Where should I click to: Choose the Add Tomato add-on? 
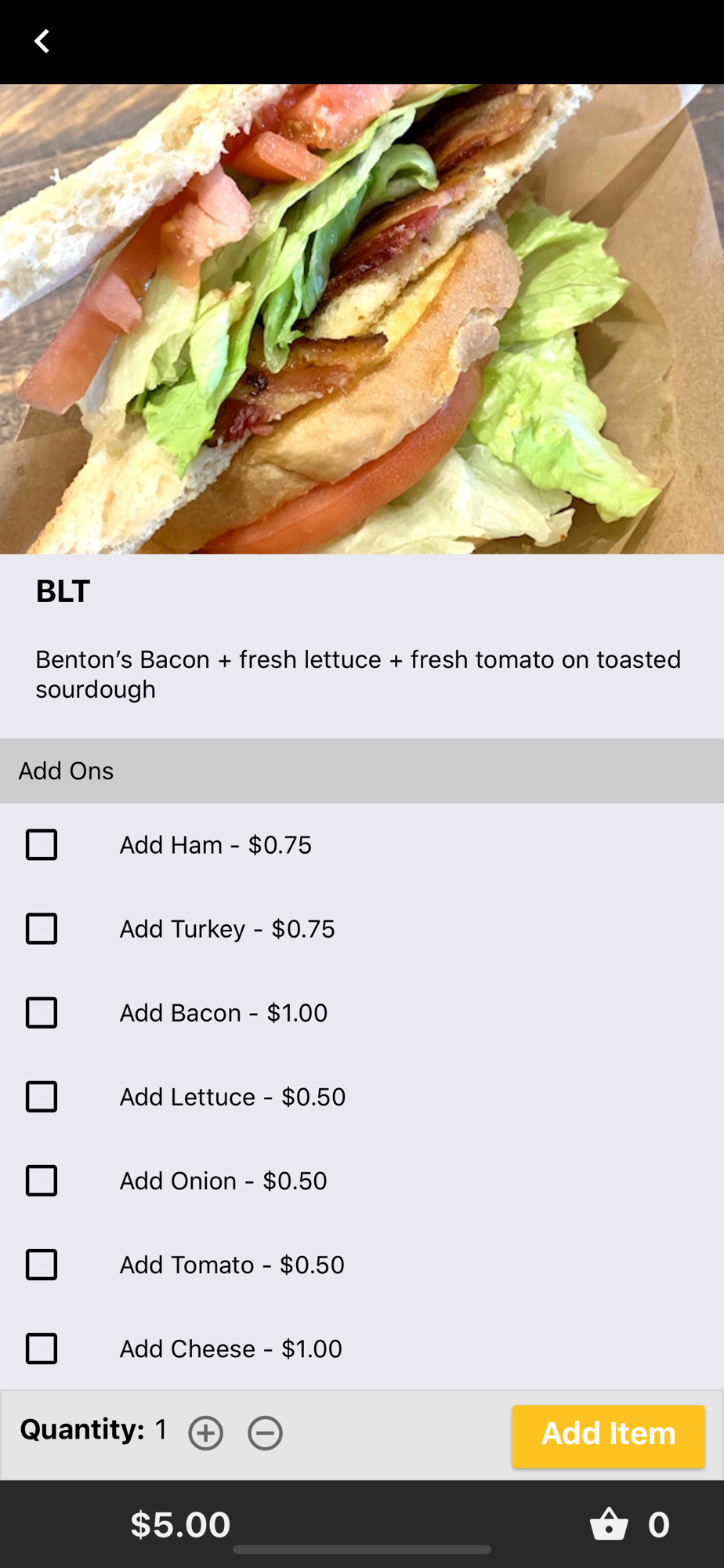(42, 1265)
